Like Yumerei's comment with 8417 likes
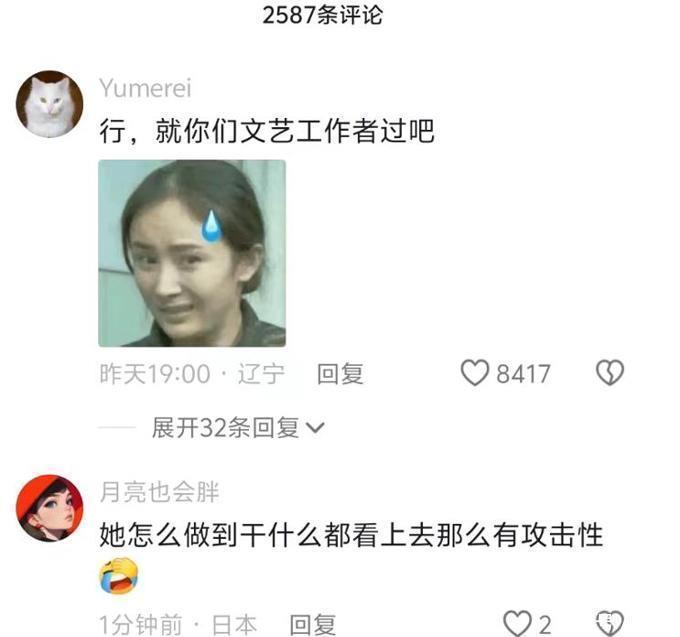The width and height of the screenshot is (680, 637). (x=476, y=374)
